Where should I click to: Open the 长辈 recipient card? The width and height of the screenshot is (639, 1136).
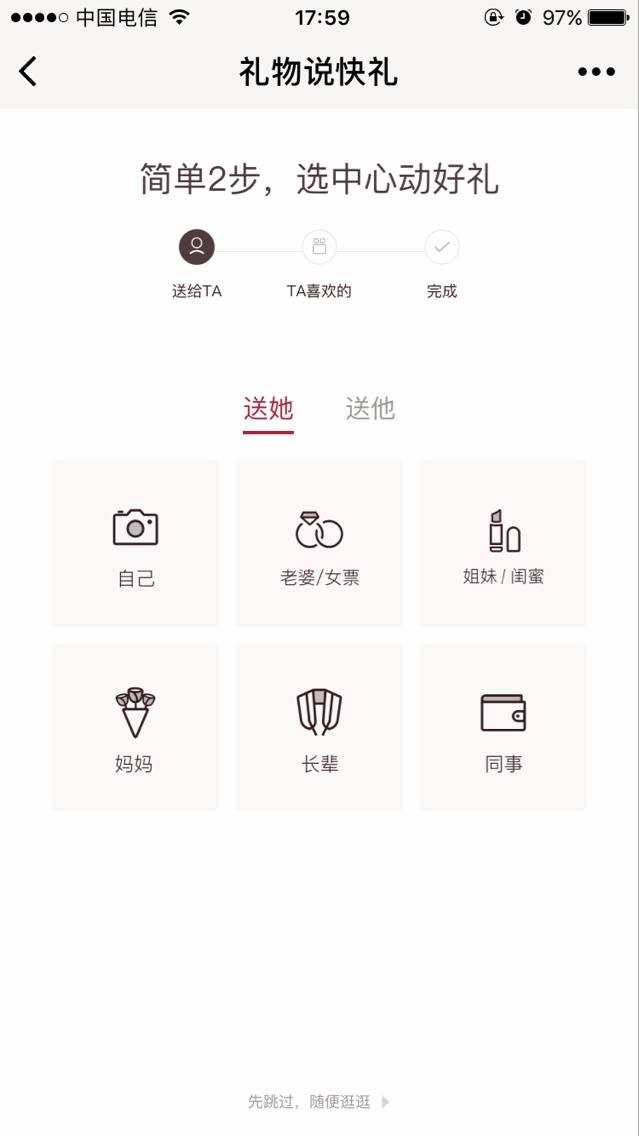(x=320, y=727)
